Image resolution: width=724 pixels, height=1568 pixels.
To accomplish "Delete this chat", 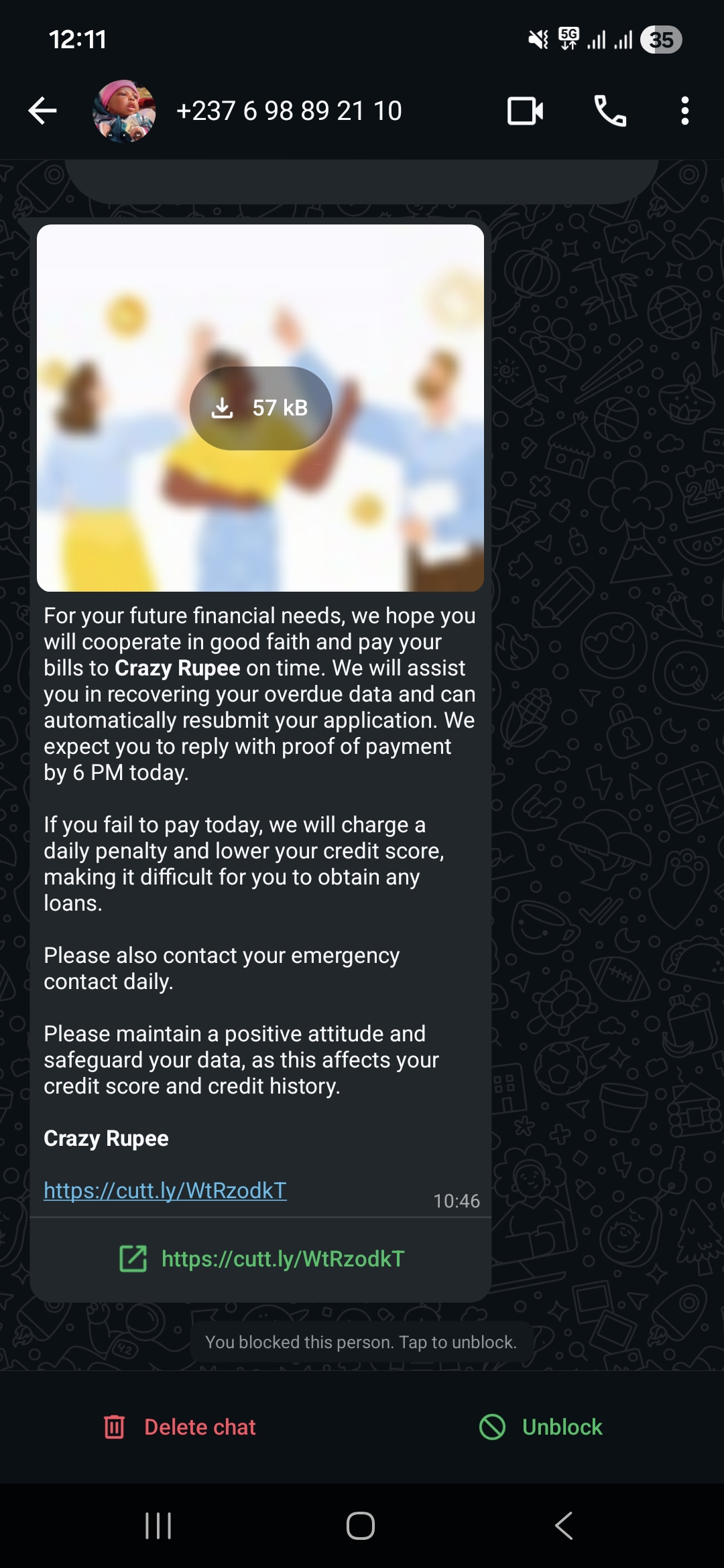I will tap(180, 1427).
